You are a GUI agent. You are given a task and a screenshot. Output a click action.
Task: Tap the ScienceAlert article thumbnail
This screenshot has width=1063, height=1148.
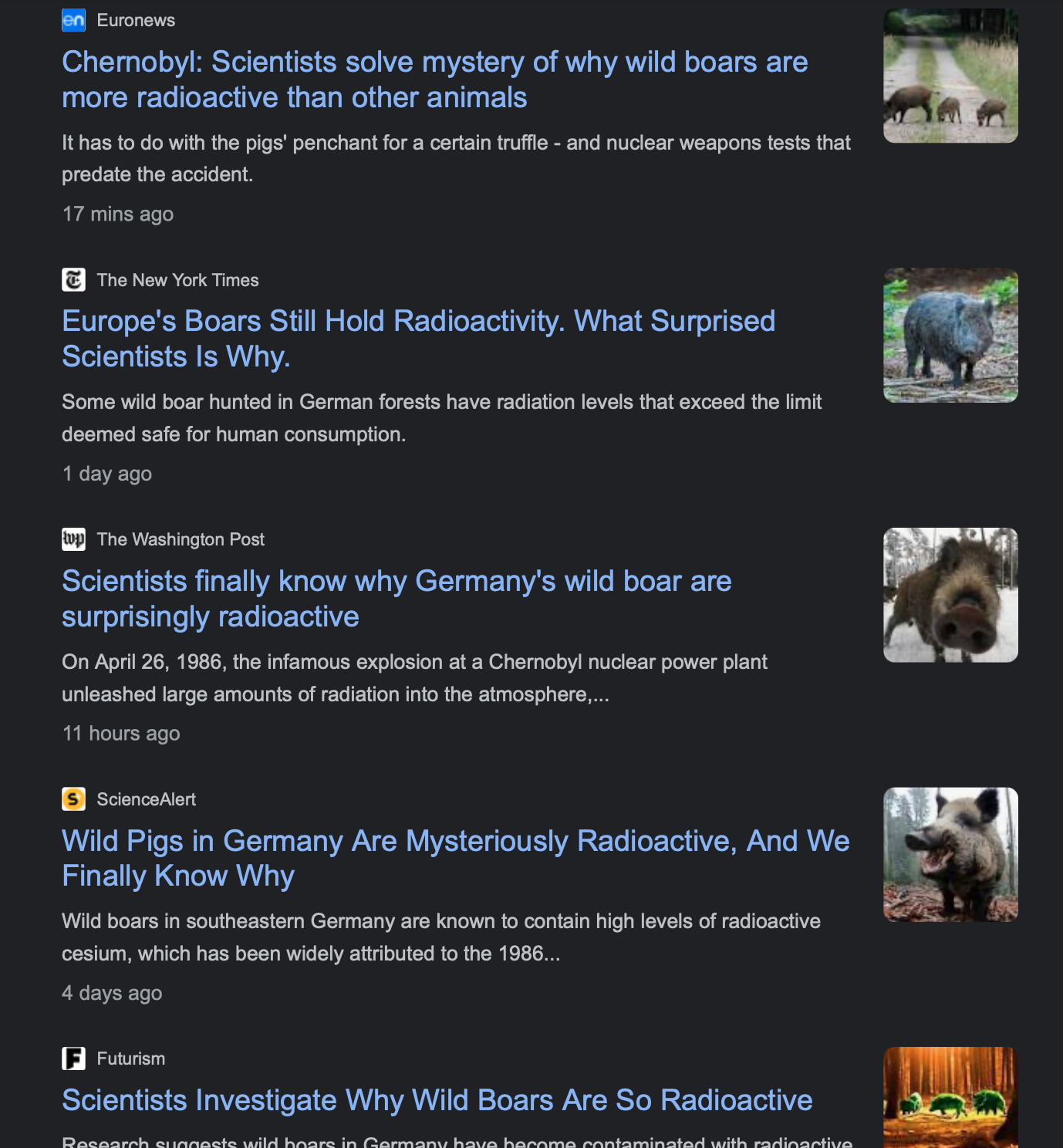pos(950,854)
